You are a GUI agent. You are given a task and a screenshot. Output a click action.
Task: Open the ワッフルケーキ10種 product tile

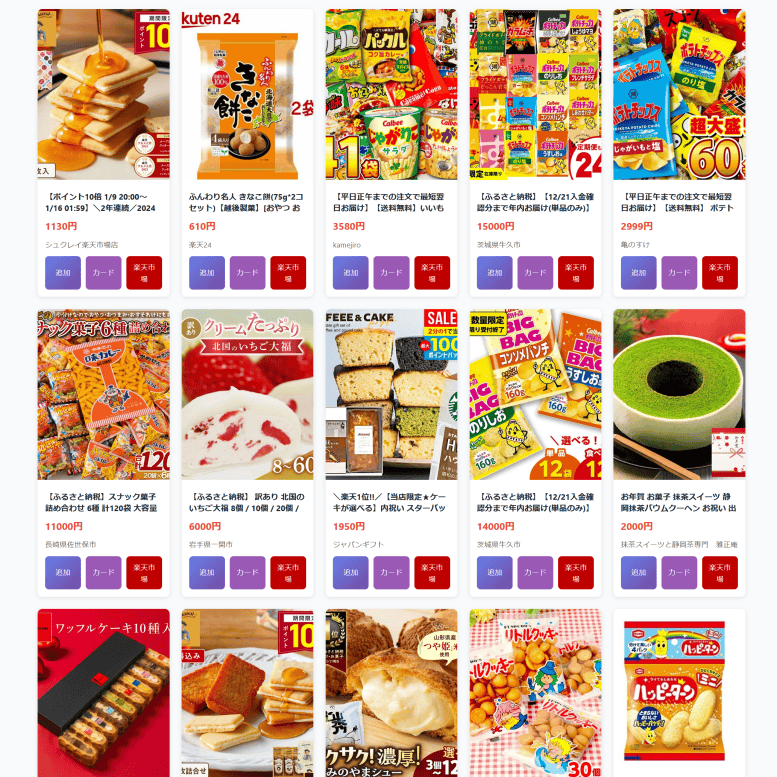tap(103, 693)
